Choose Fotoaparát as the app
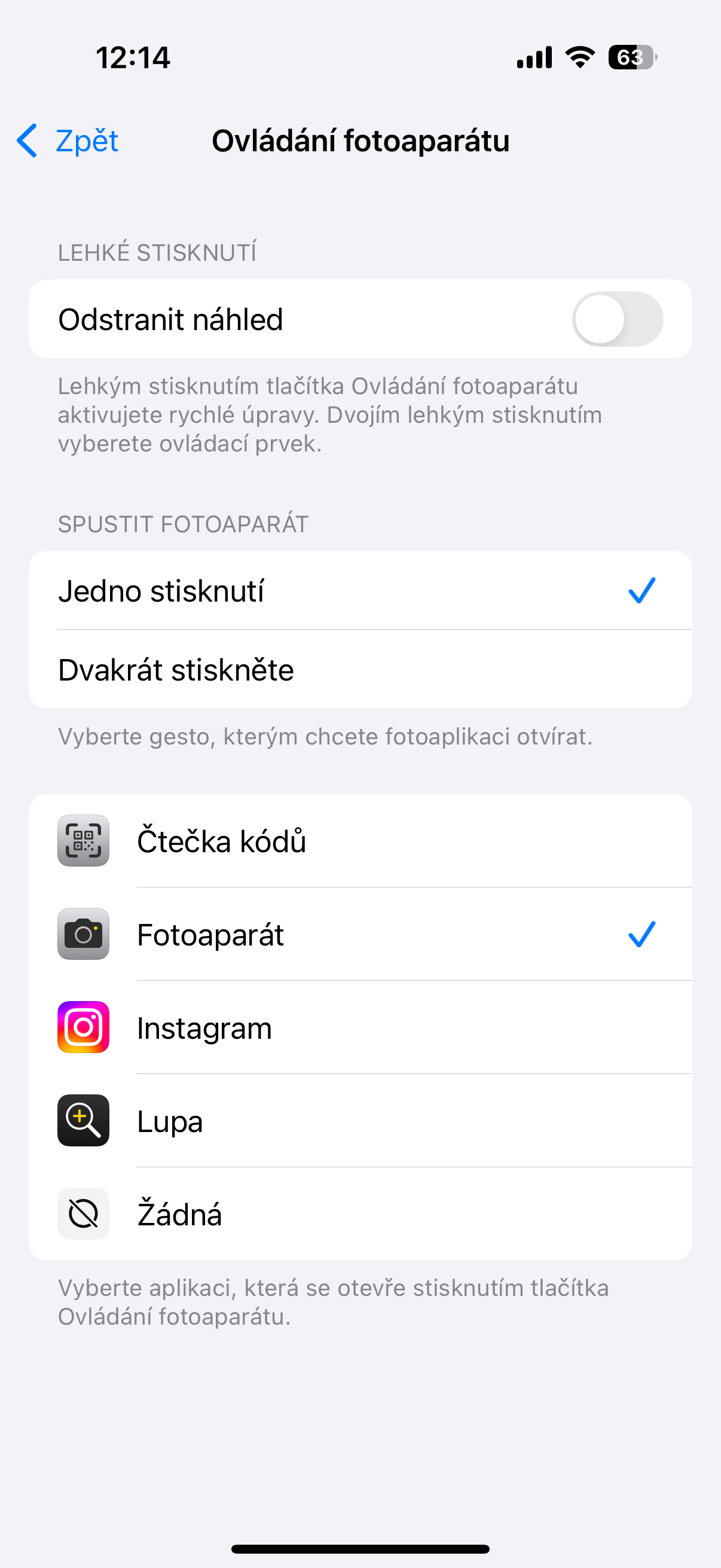This screenshot has height=1568, width=721. (x=359, y=934)
